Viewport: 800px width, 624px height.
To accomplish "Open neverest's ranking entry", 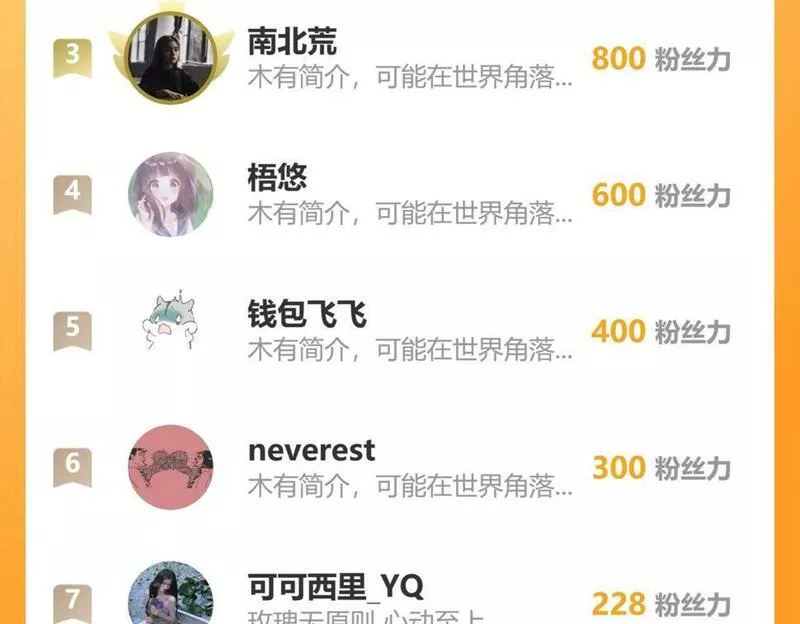I will click(x=399, y=467).
